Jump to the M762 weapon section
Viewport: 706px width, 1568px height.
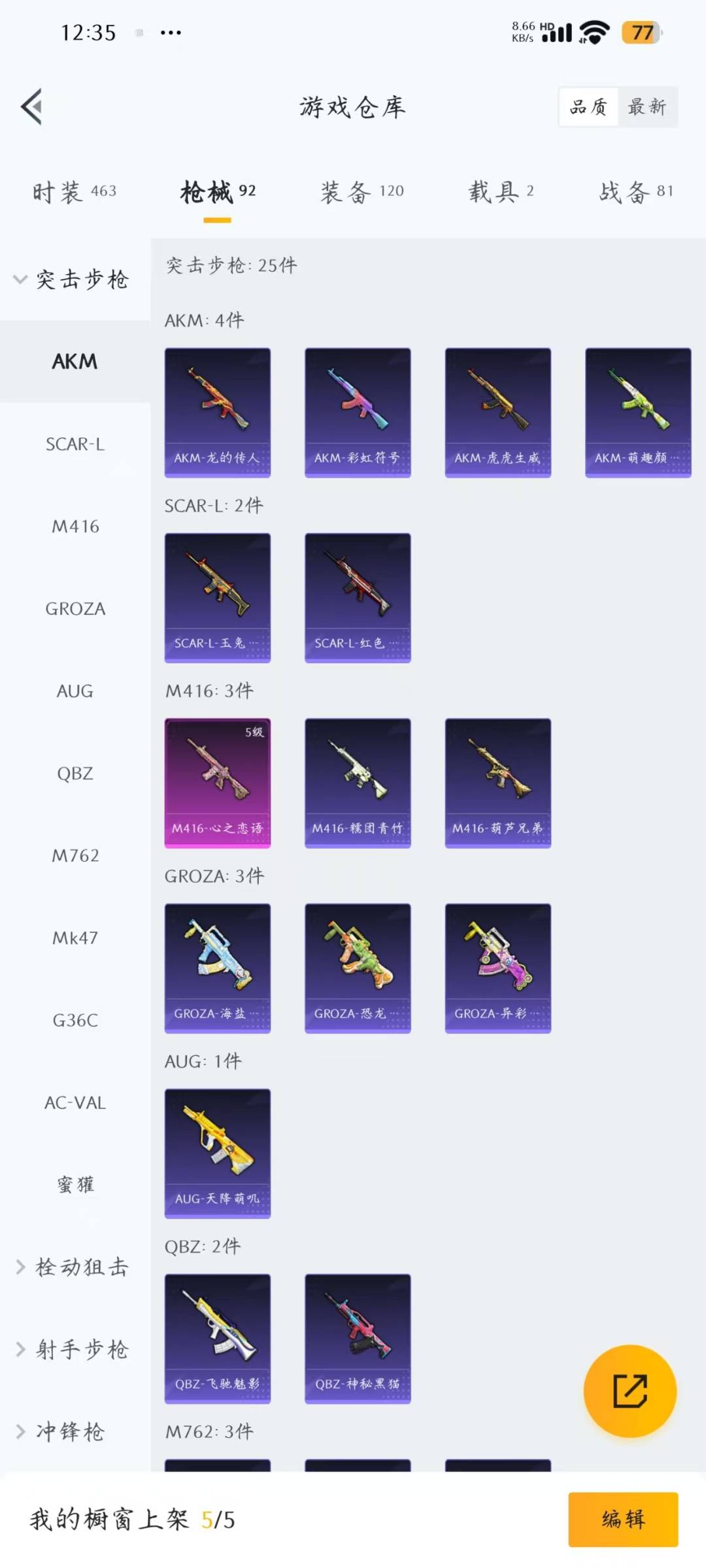point(75,855)
